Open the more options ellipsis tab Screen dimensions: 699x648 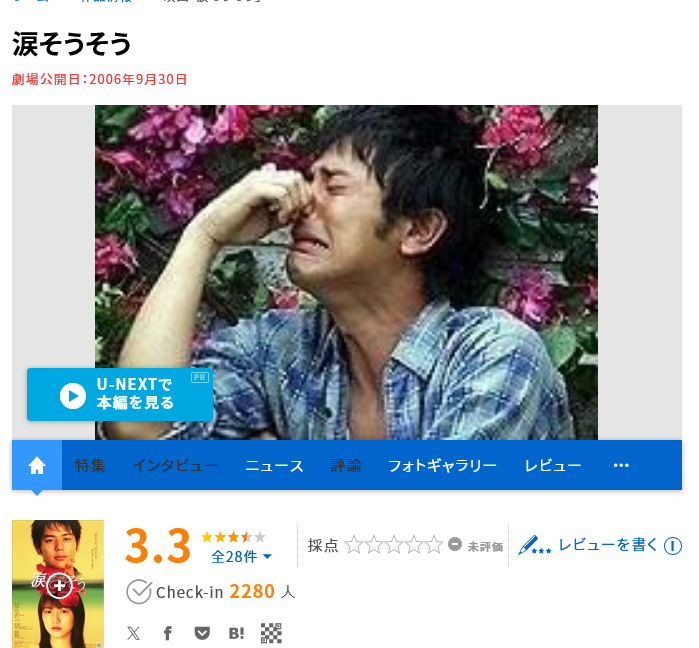click(621, 465)
